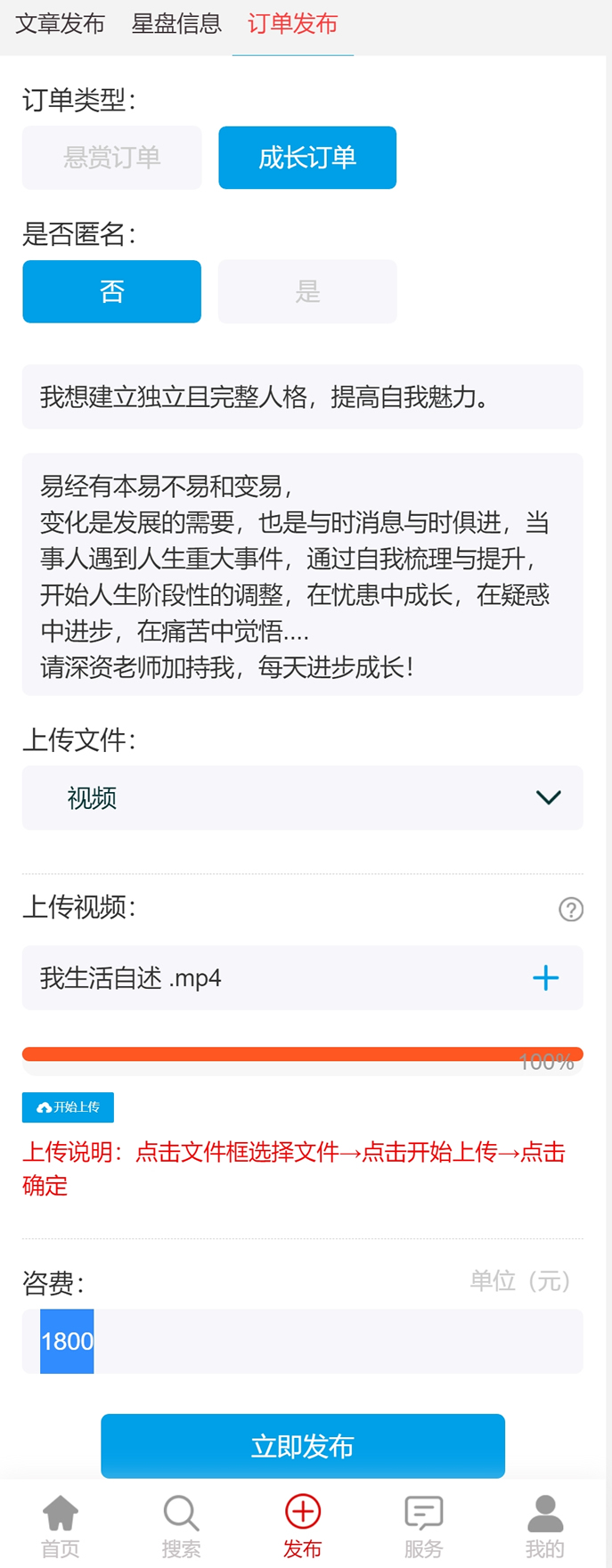Choose 否 for anonymous posting
The width and height of the screenshot is (612, 1568).
click(112, 291)
